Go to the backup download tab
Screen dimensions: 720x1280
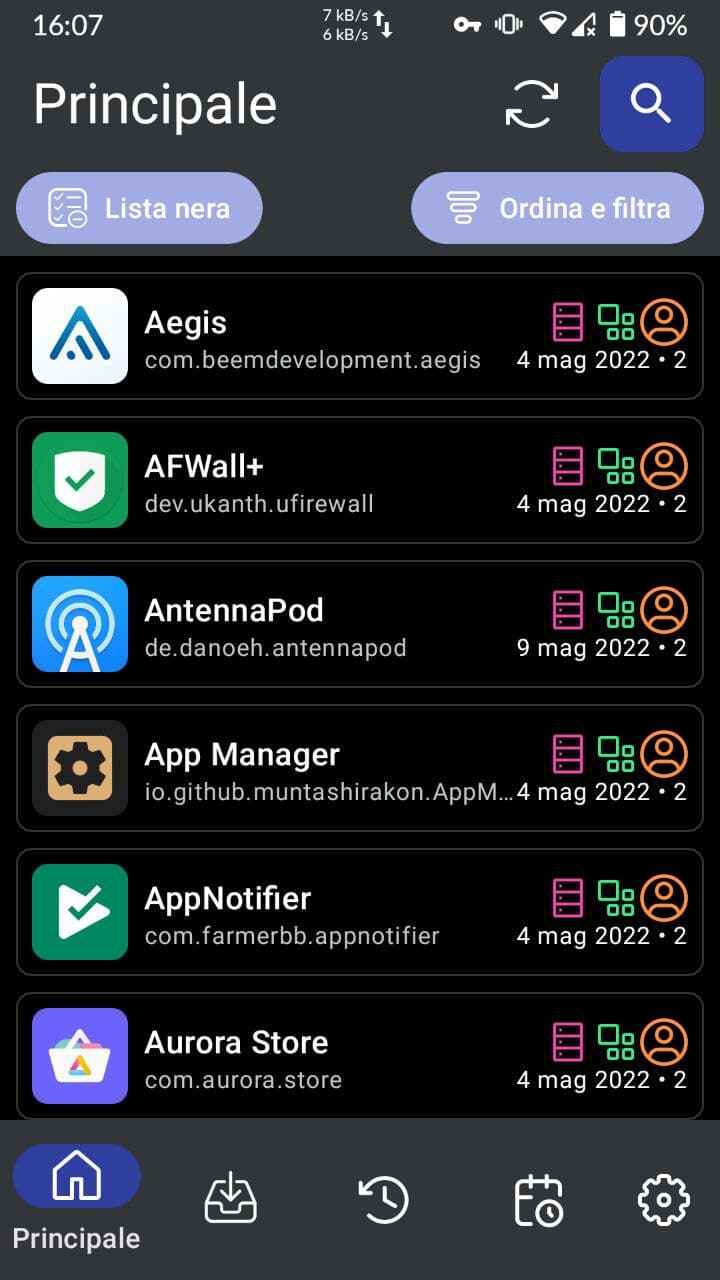coord(231,1198)
